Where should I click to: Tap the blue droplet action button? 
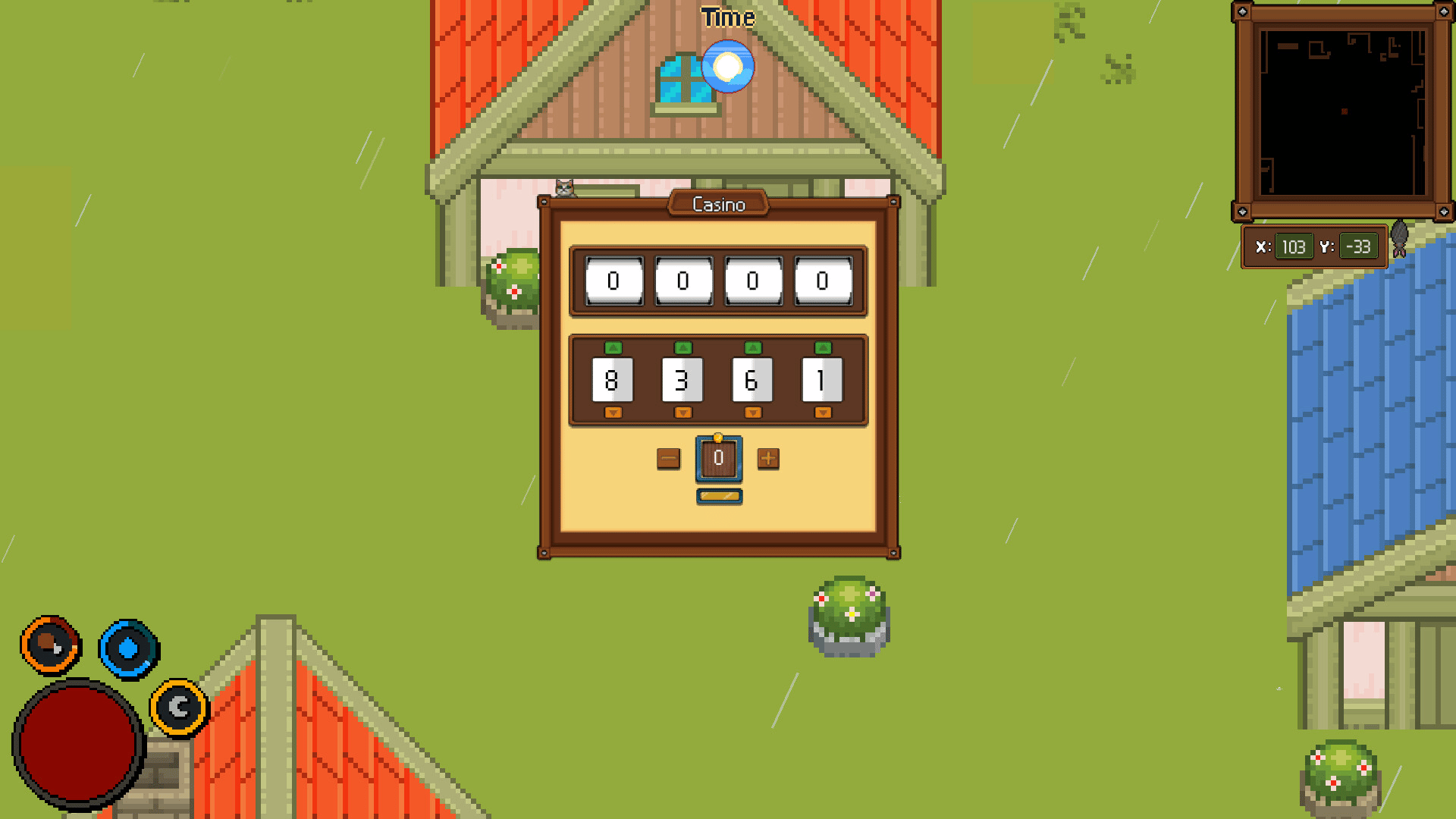coord(128,649)
